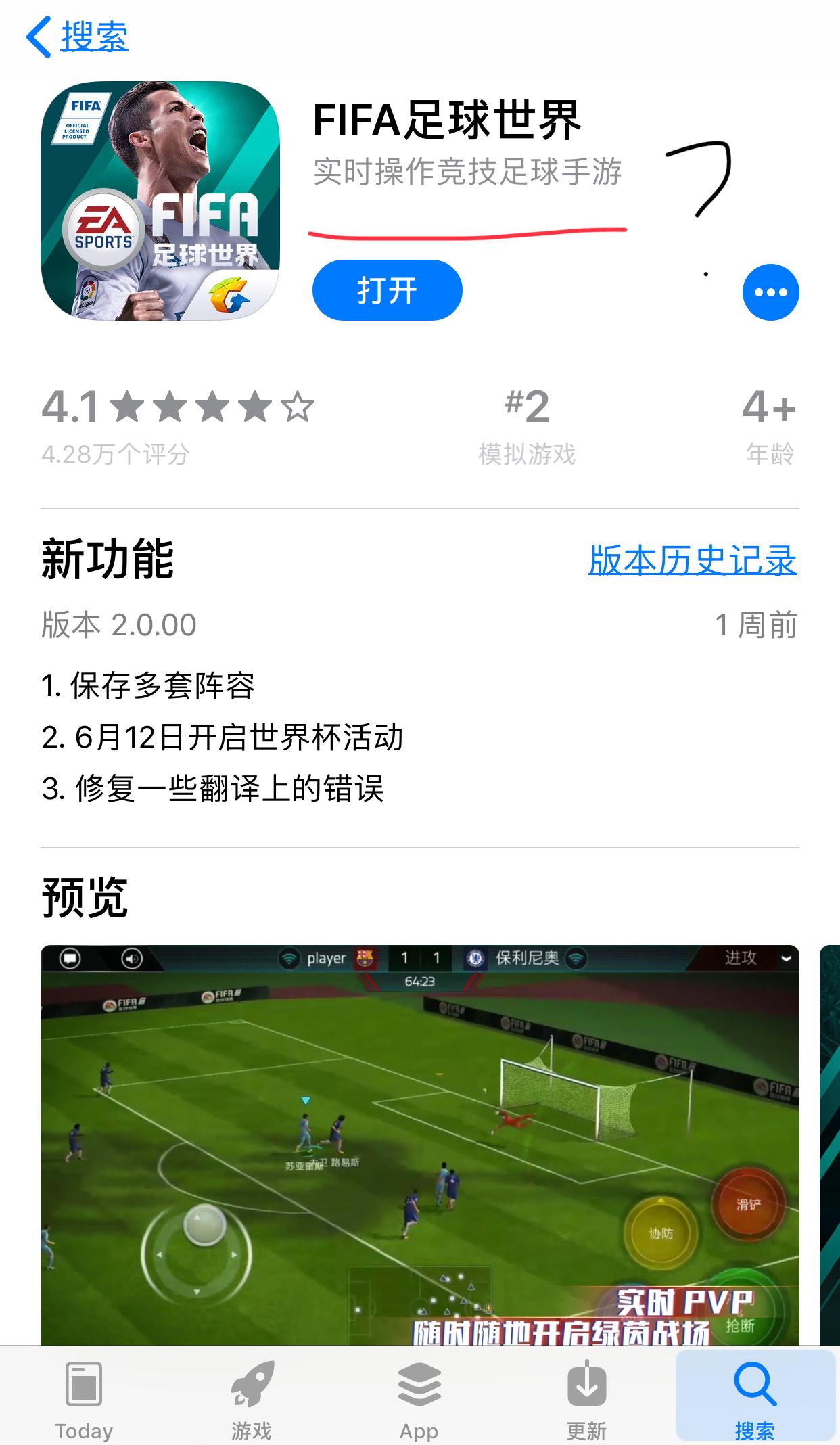Open the 更新 downloads icon in tab bar
This screenshot has width=840, height=1445.
[587, 1385]
